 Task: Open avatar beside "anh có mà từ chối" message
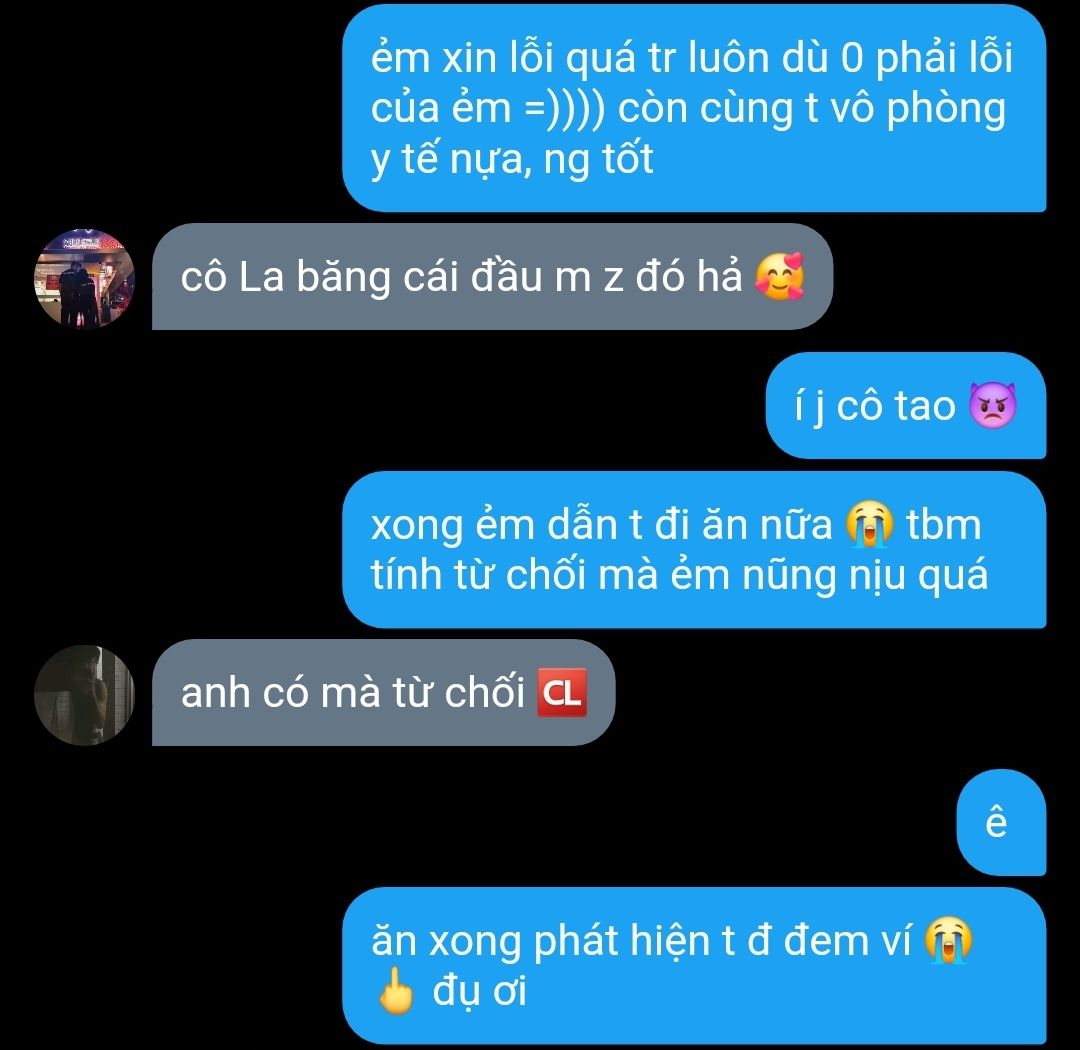click(85, 694)
